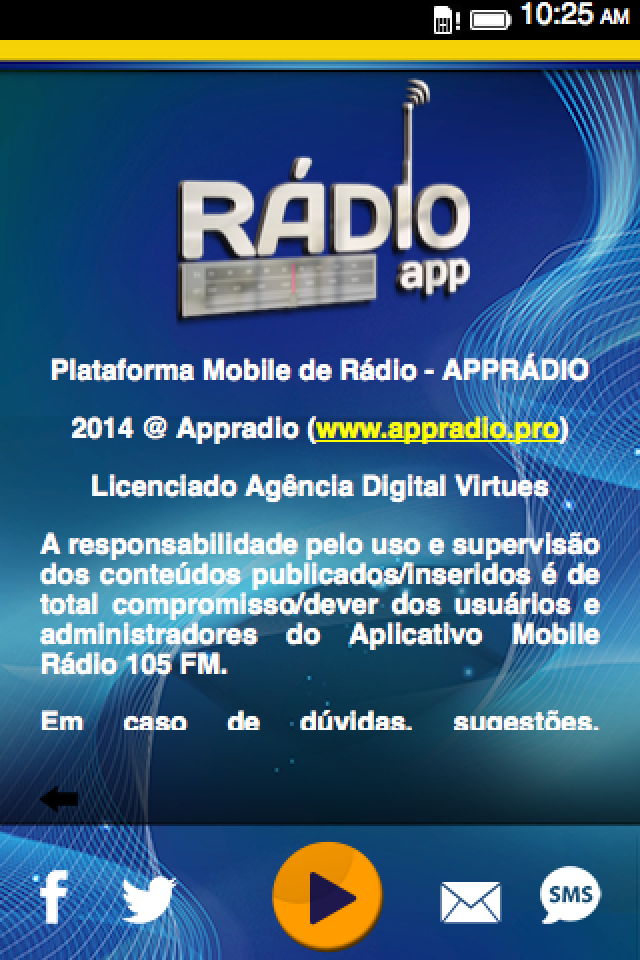Play the radio stream
This screenshot has height=960, width=640.
(328, 897)
